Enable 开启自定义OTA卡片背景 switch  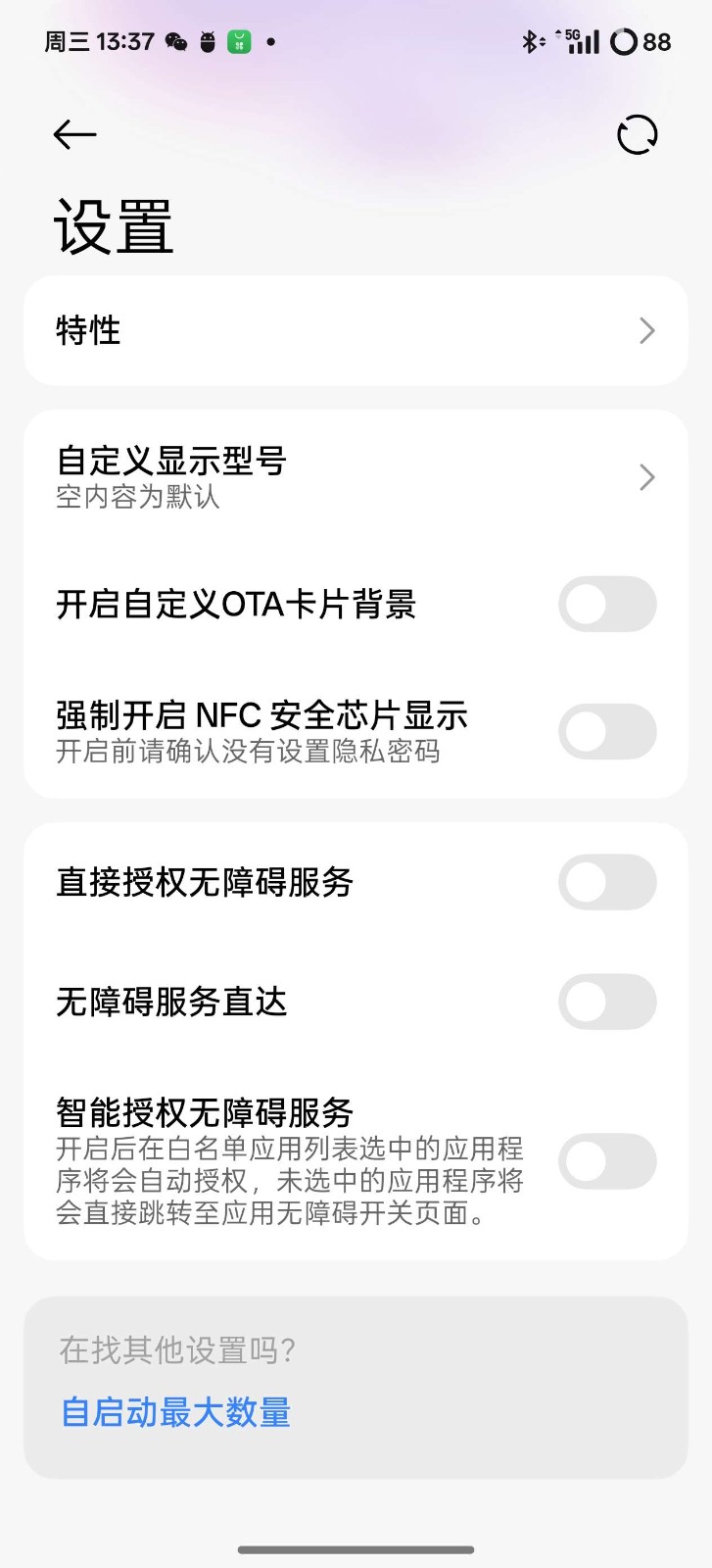coord(606,604)
